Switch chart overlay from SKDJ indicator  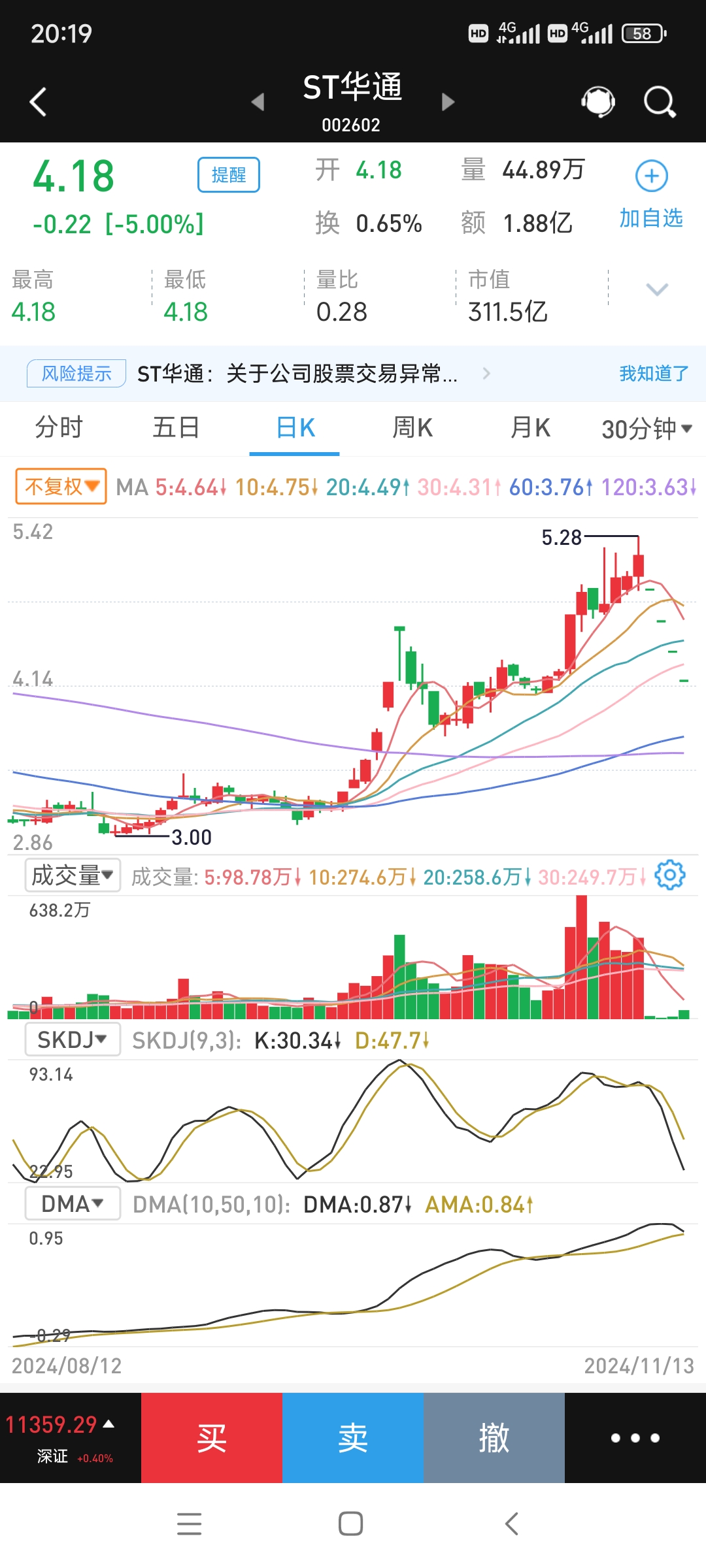pos(71,1039)
